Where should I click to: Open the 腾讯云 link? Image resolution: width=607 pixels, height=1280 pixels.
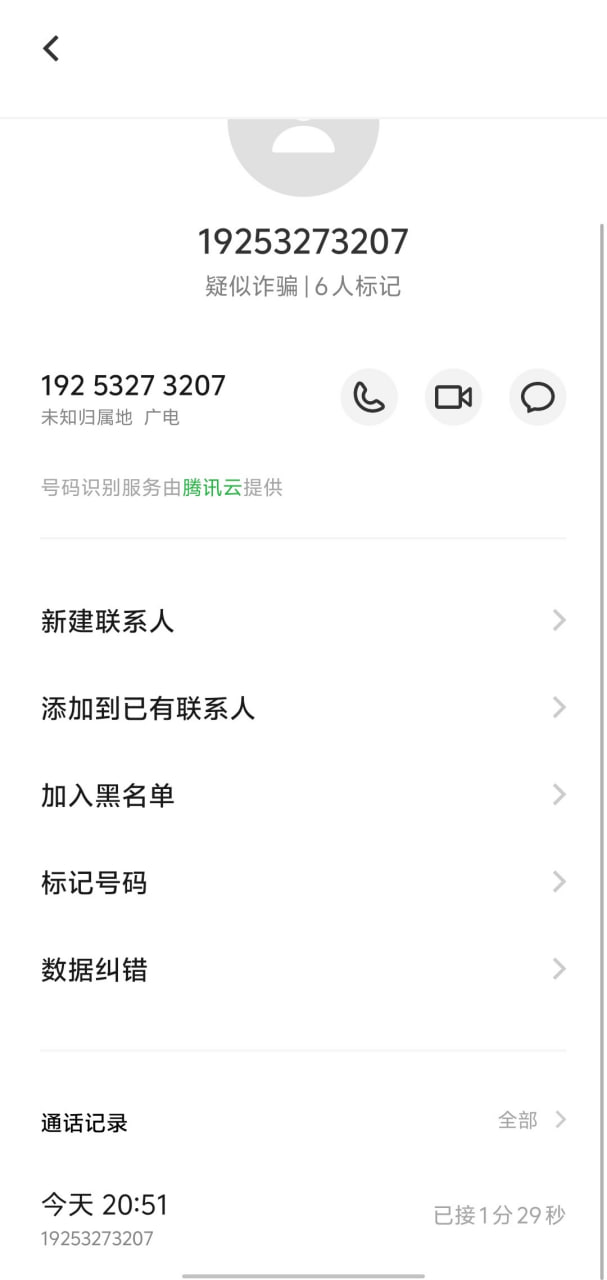[x=212, y=488]
